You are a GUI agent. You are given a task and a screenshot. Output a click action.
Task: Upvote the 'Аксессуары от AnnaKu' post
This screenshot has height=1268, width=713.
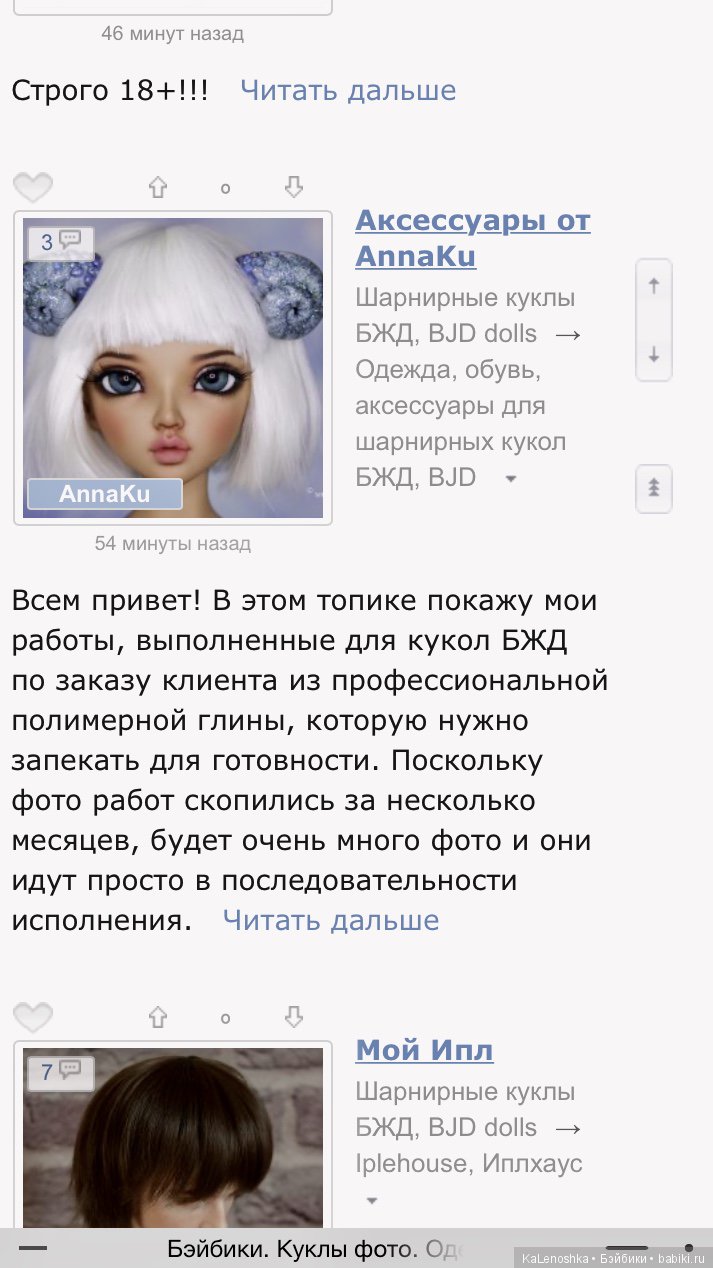pyautogui.click(x=158, y=187)
